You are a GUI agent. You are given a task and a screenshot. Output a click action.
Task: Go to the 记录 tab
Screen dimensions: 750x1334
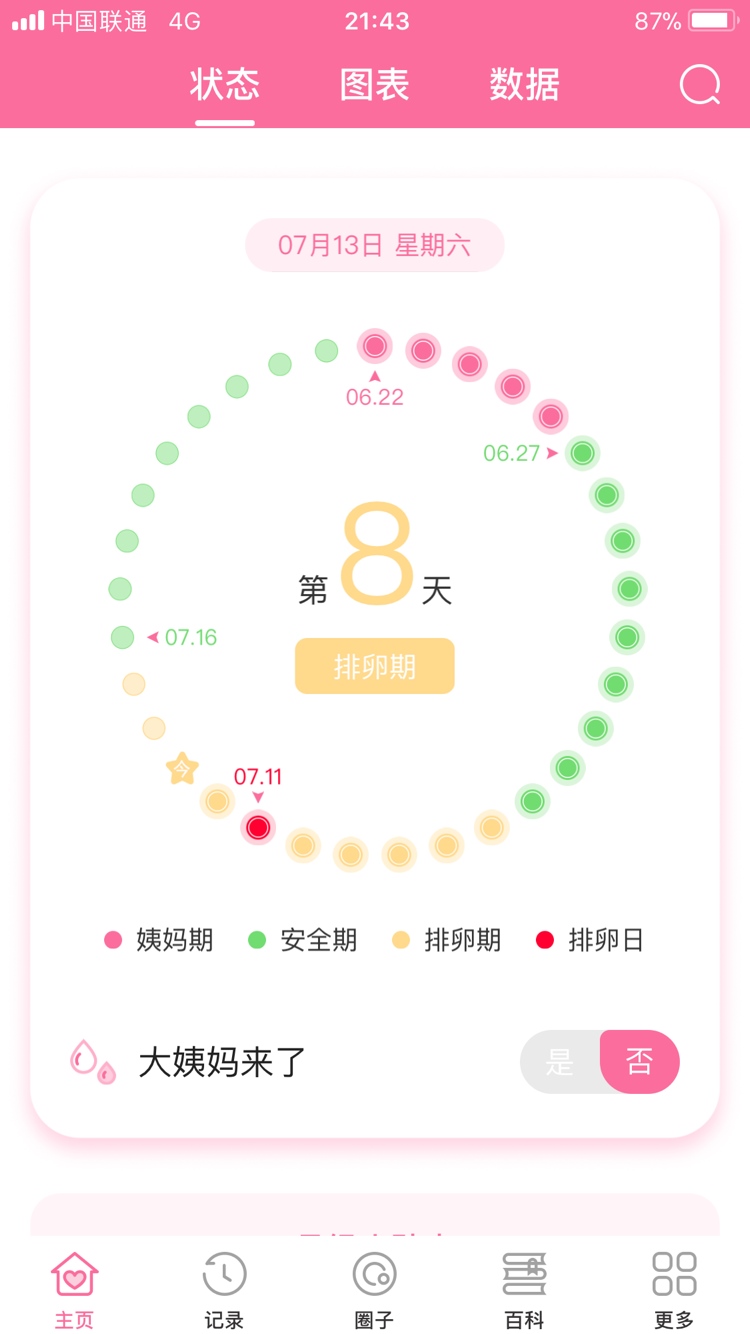click(225, 1290)
